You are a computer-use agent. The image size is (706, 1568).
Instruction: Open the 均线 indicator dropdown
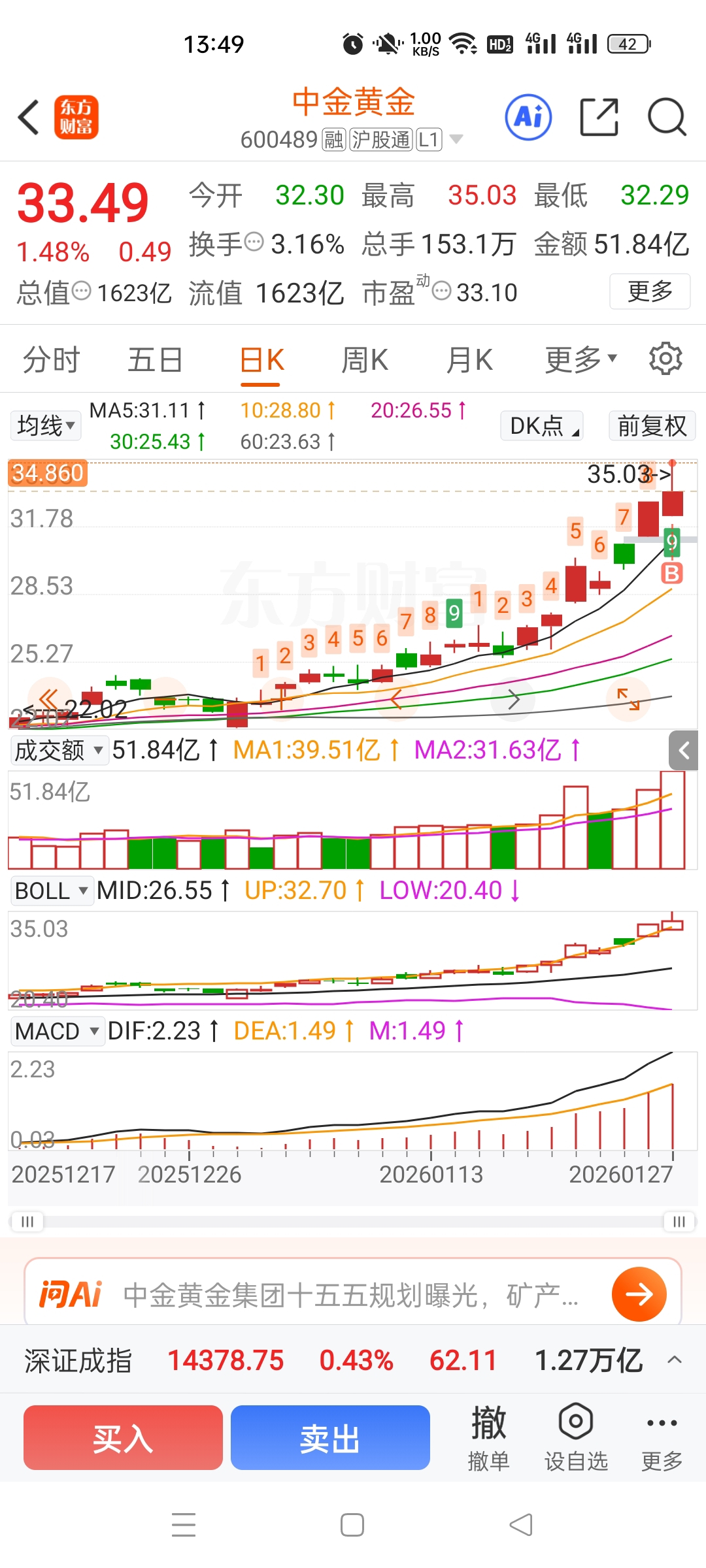tap(45, 426)
